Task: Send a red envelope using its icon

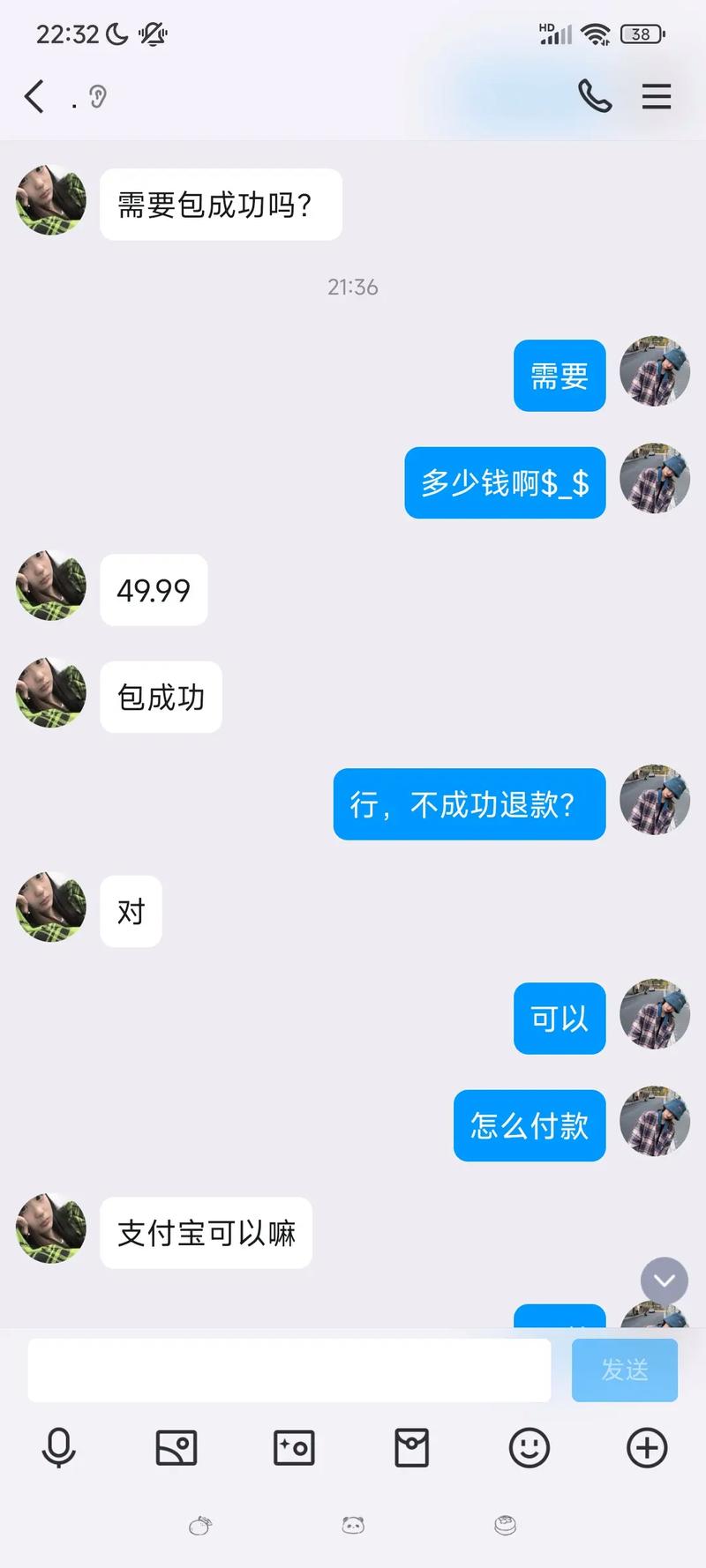Action: pos(411,1447)
